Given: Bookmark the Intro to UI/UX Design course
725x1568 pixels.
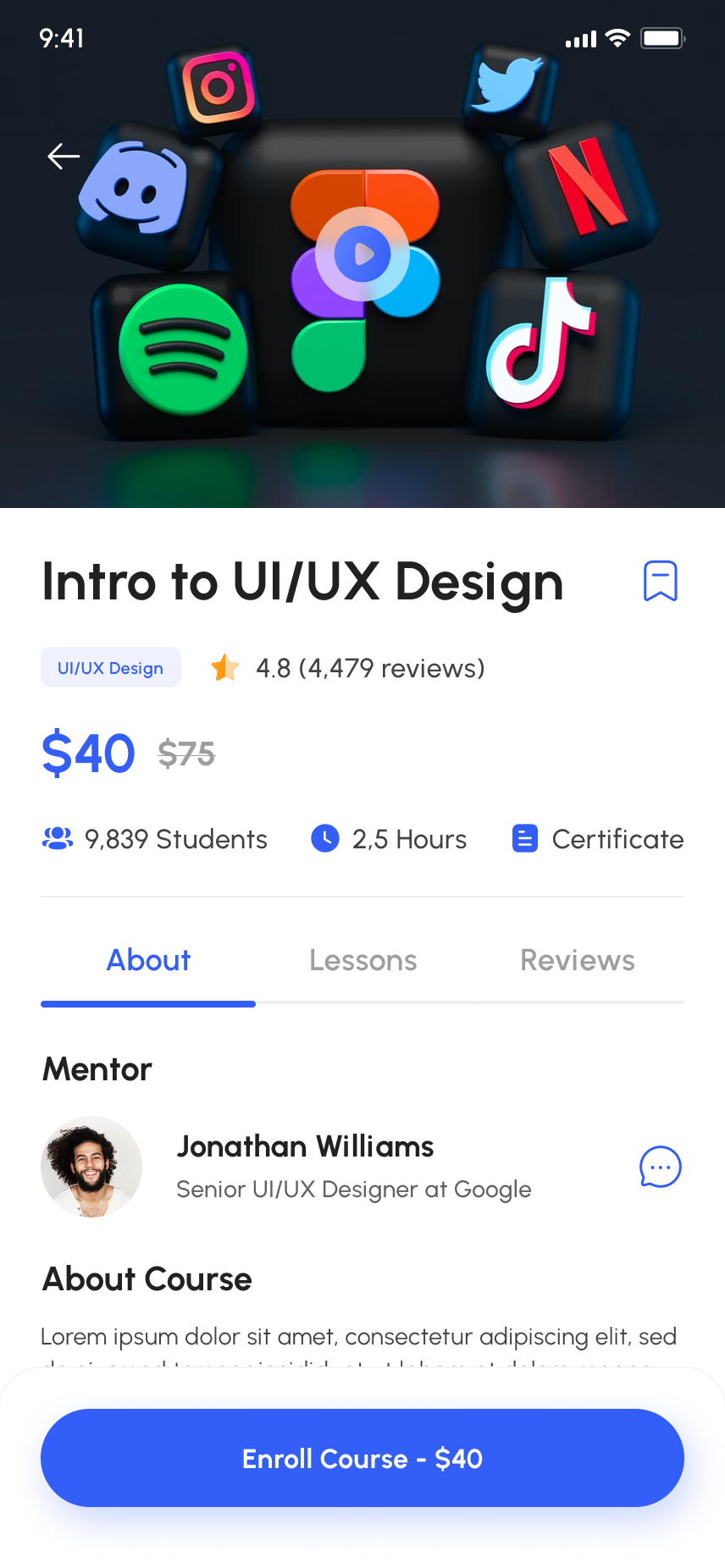Looking at the screenshot, I should (x=660, y=581).
